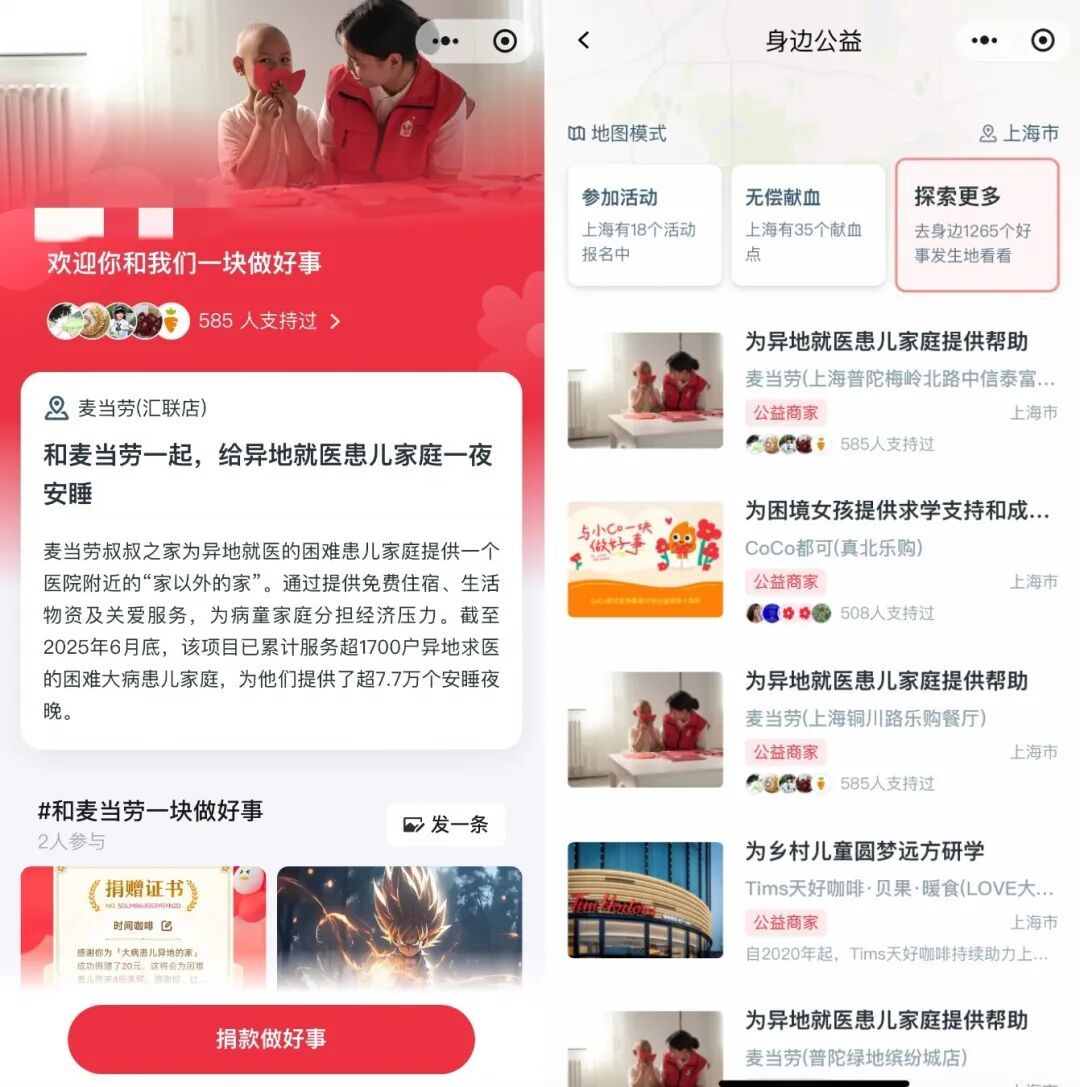Image resolution: width=1080 pixels, height=1087 pixels.
Task: Go back from the 身边公益 page
Action: [x=584, y=40]
